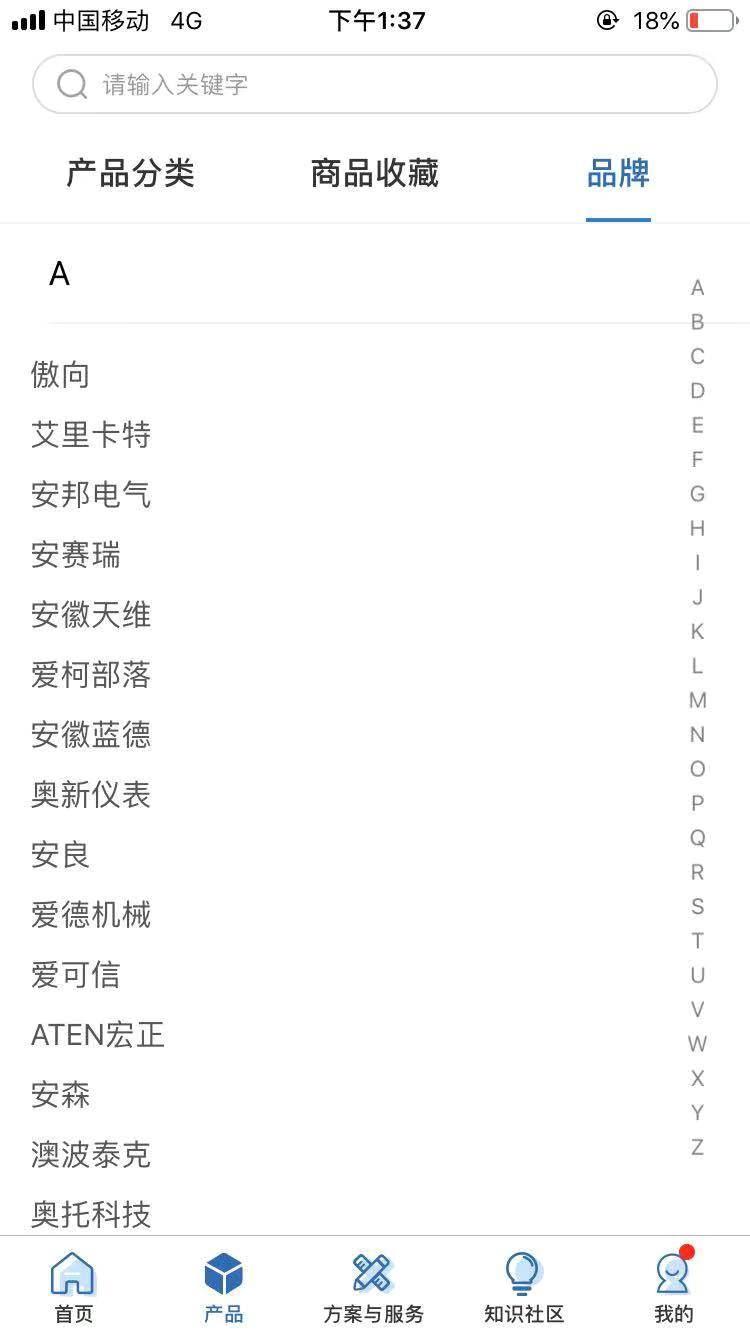Tap the keyword search field
750x1334 pixels.
tap(375, 84)
